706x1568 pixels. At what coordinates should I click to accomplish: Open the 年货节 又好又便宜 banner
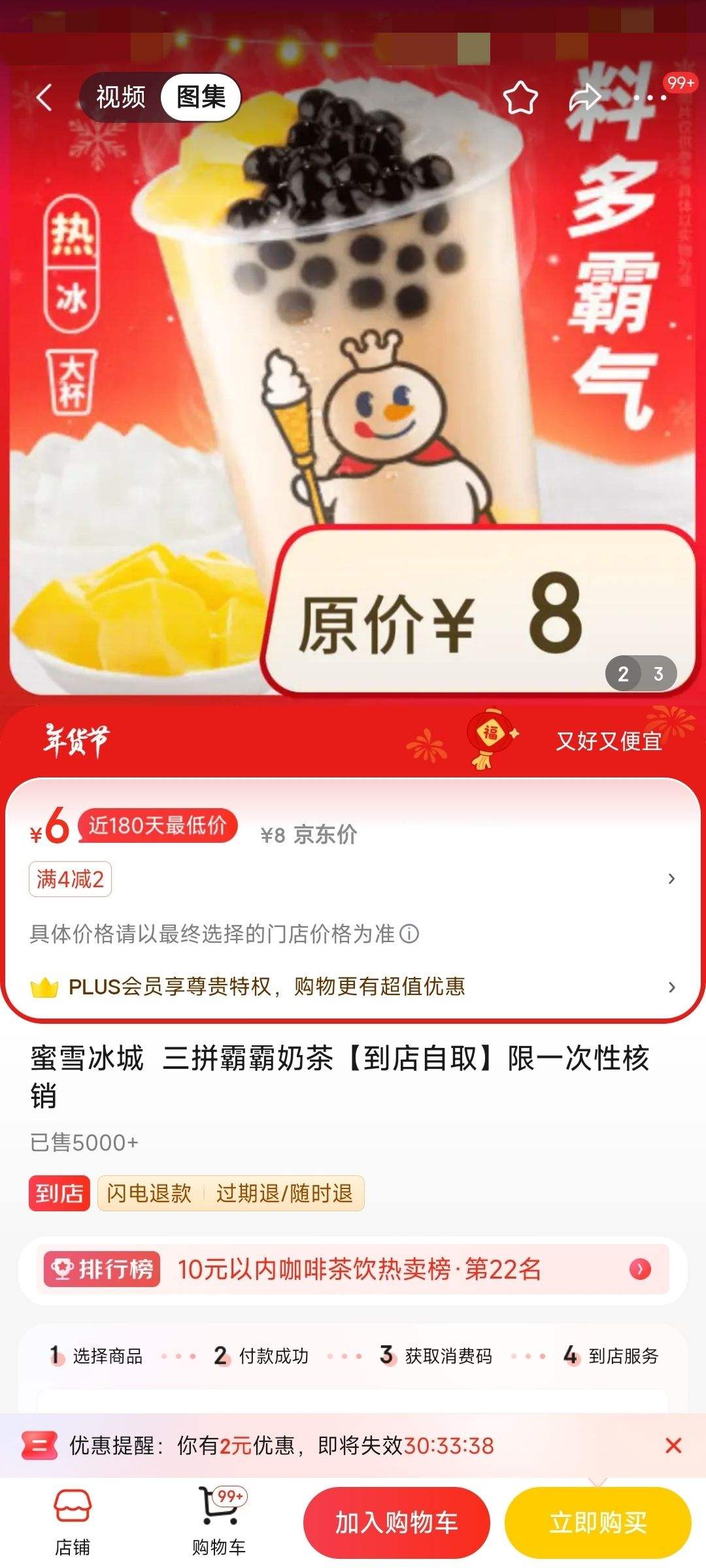click(x=353, y=742)
